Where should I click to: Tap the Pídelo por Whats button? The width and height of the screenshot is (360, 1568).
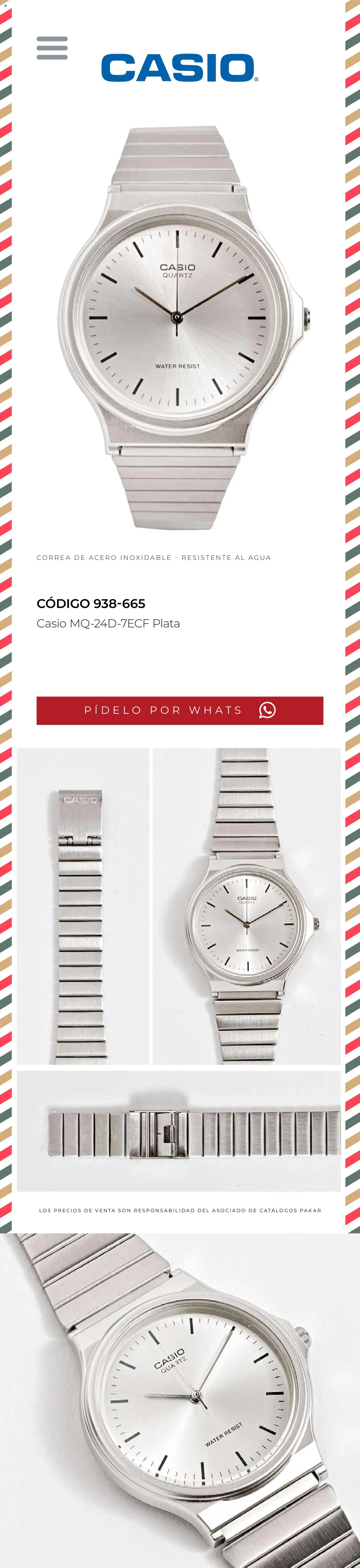click(x=180, y=710)
